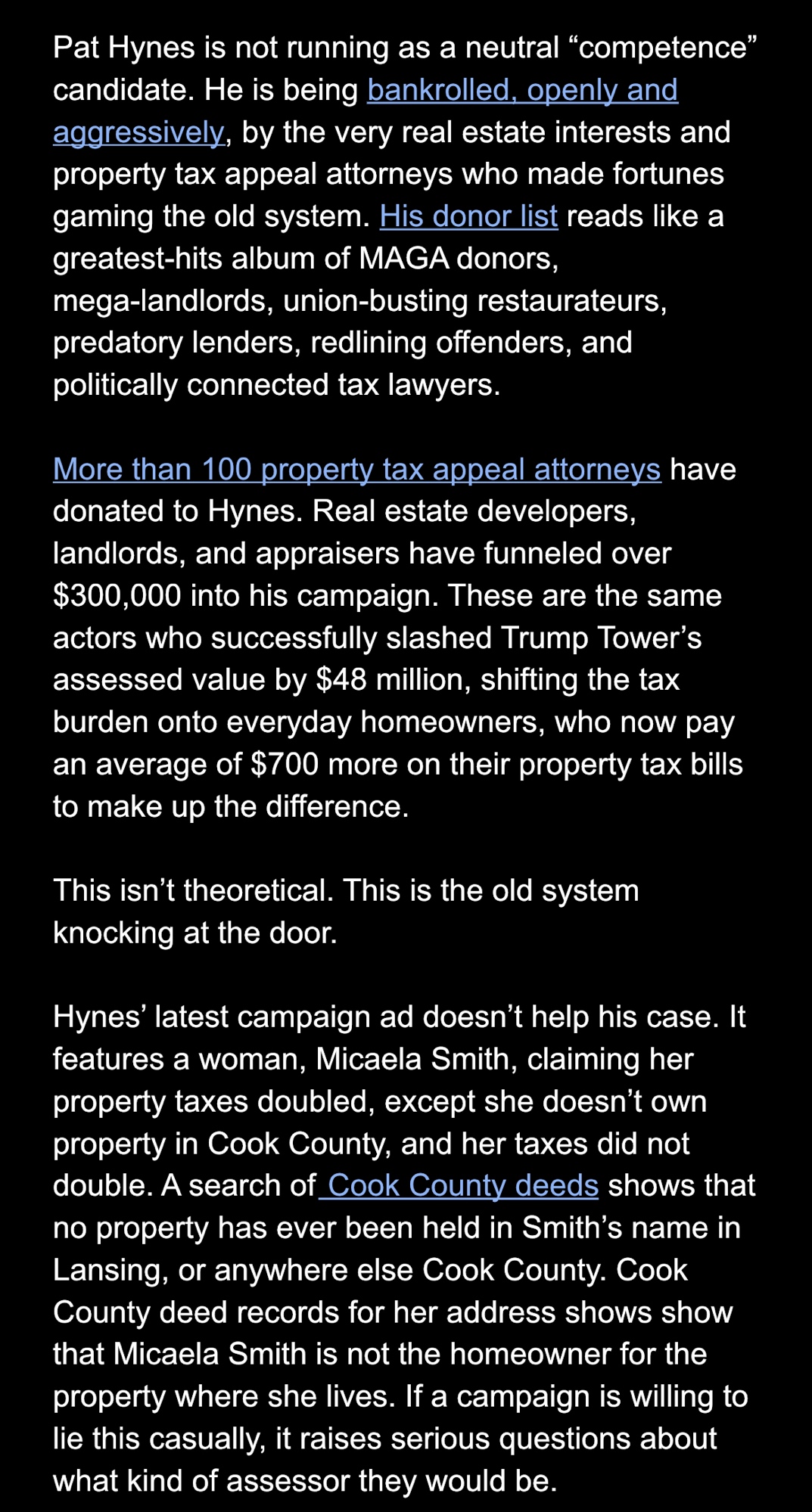Open the "bankrolled, openly and aggressively" link

tap(521, 90)
